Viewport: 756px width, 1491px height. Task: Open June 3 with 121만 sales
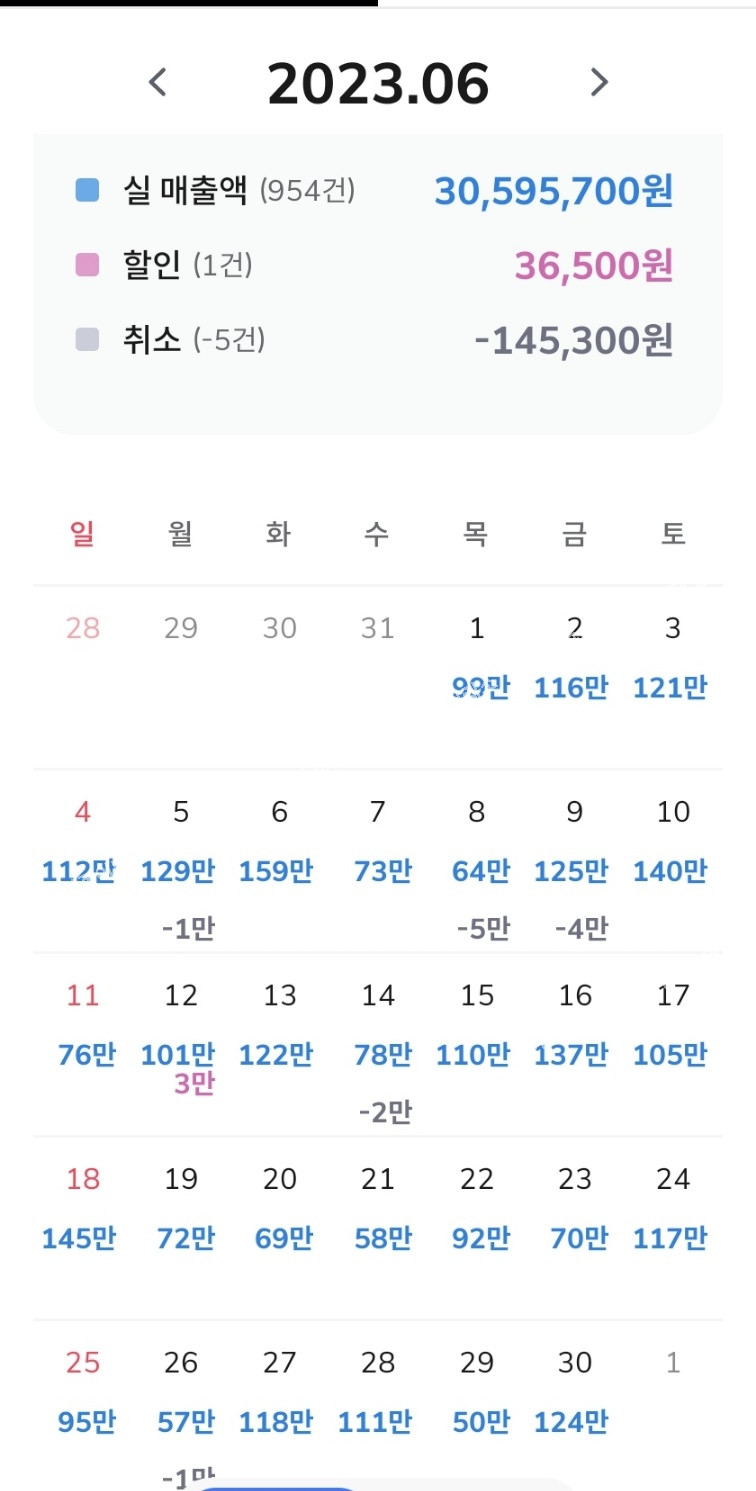(672, 675)
